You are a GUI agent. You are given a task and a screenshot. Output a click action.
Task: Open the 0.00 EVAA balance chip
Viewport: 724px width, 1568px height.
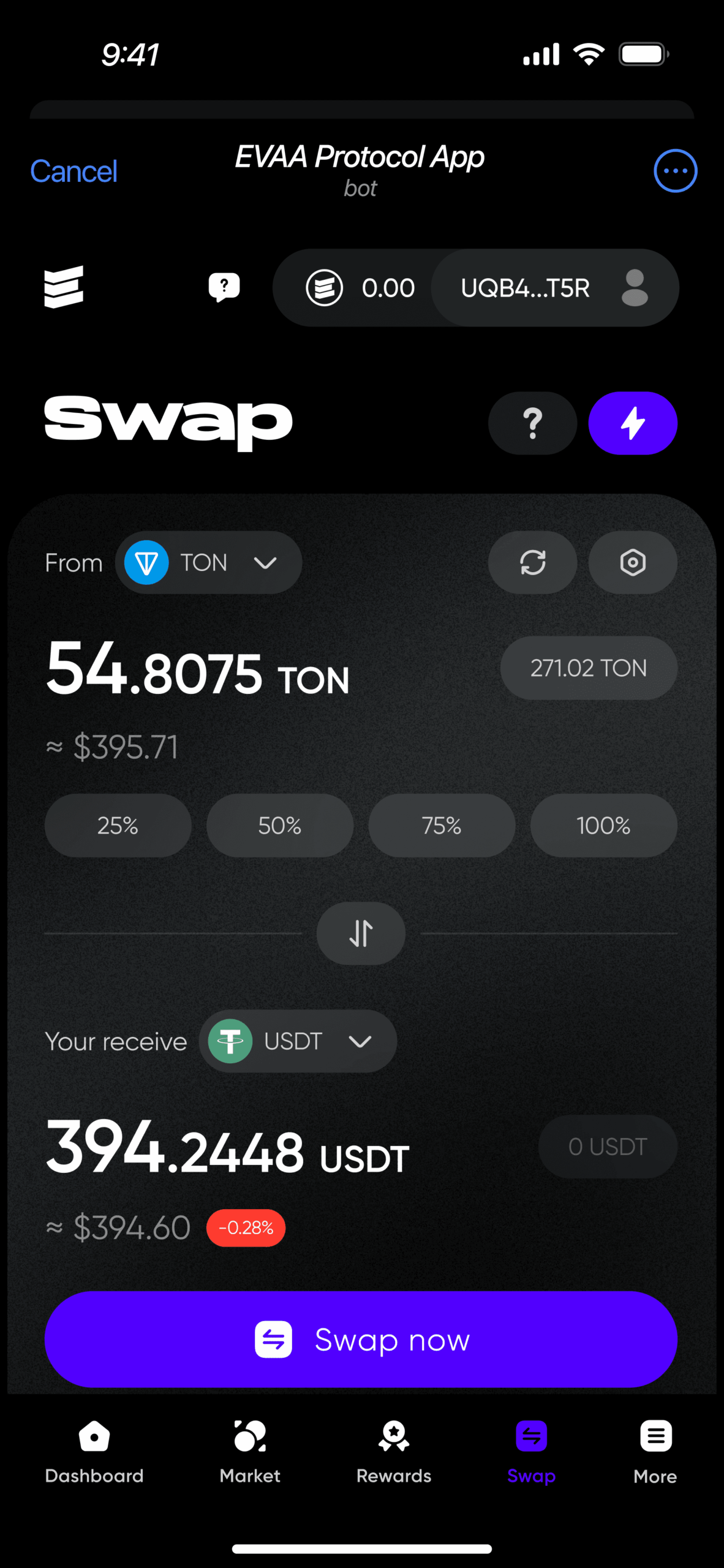pyautogui.click(x=360, y=288)
